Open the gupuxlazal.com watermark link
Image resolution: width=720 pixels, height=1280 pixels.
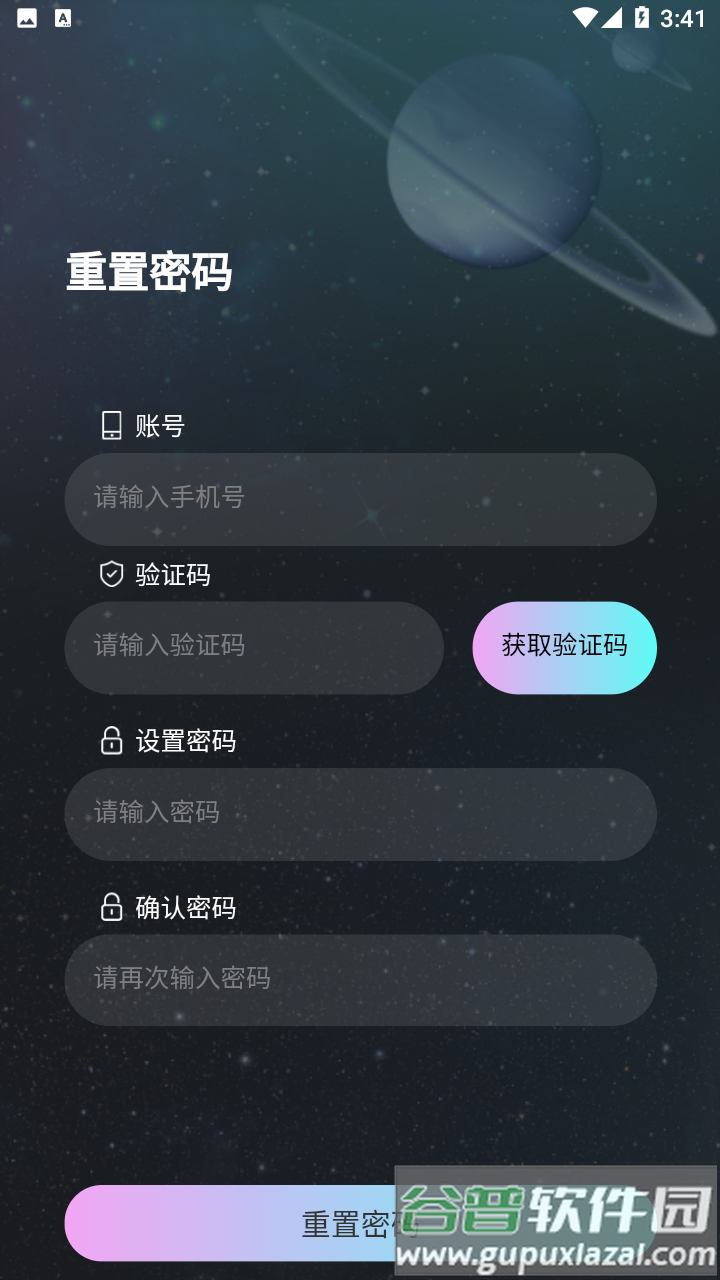point(555,1252)
